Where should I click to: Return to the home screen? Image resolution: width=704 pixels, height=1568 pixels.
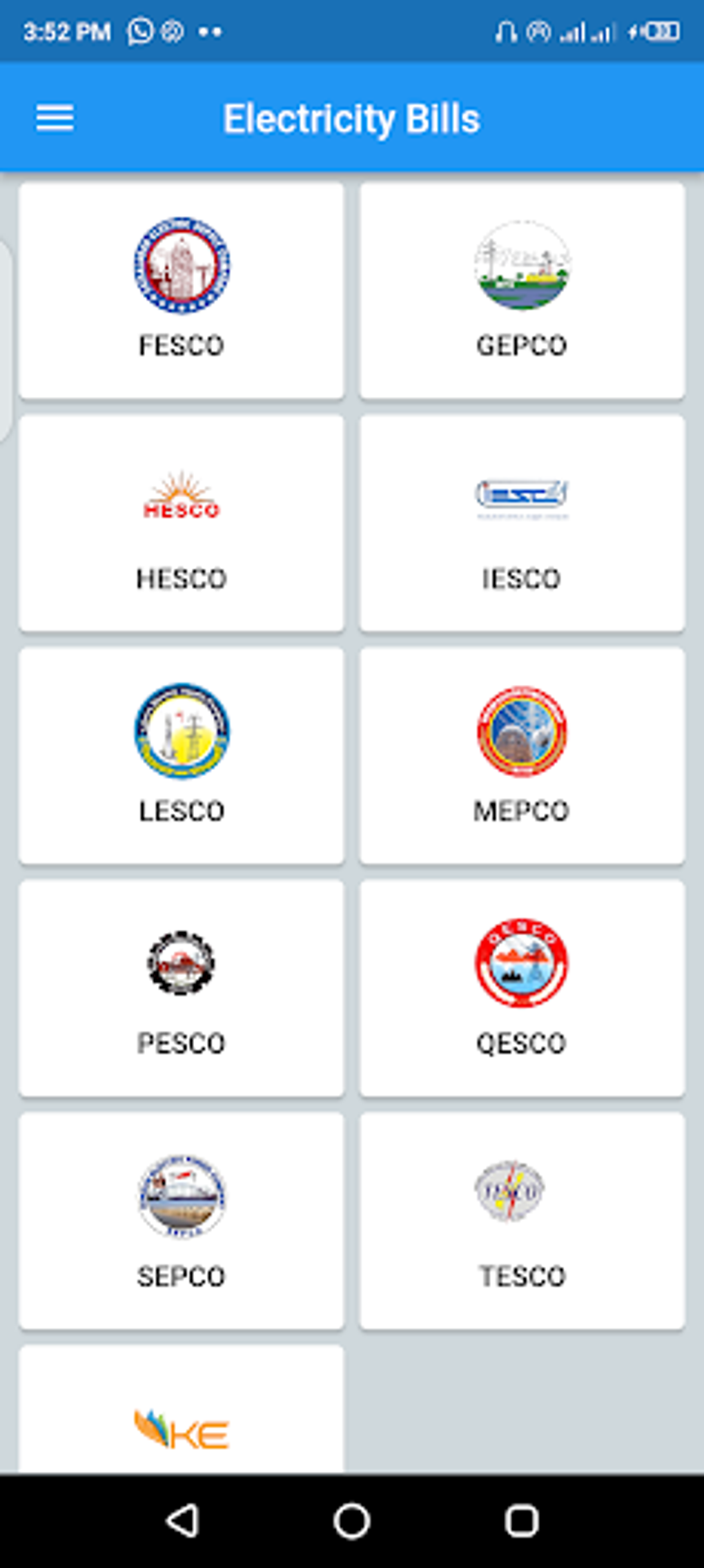[352, 1521]
